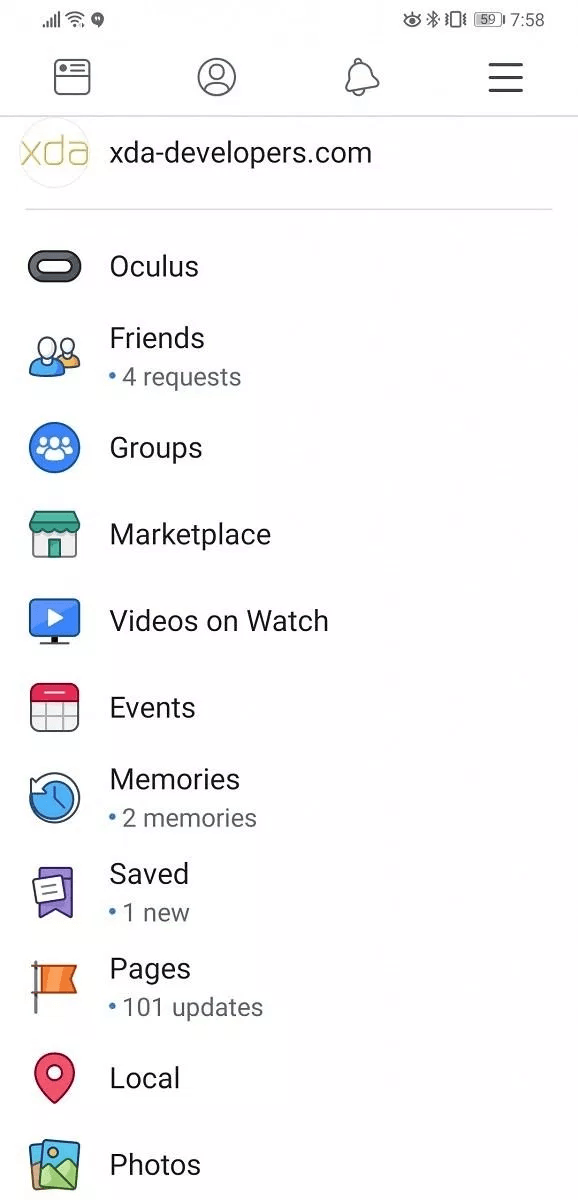Open Oculus
578x1200 pixels.
[289, 267]
